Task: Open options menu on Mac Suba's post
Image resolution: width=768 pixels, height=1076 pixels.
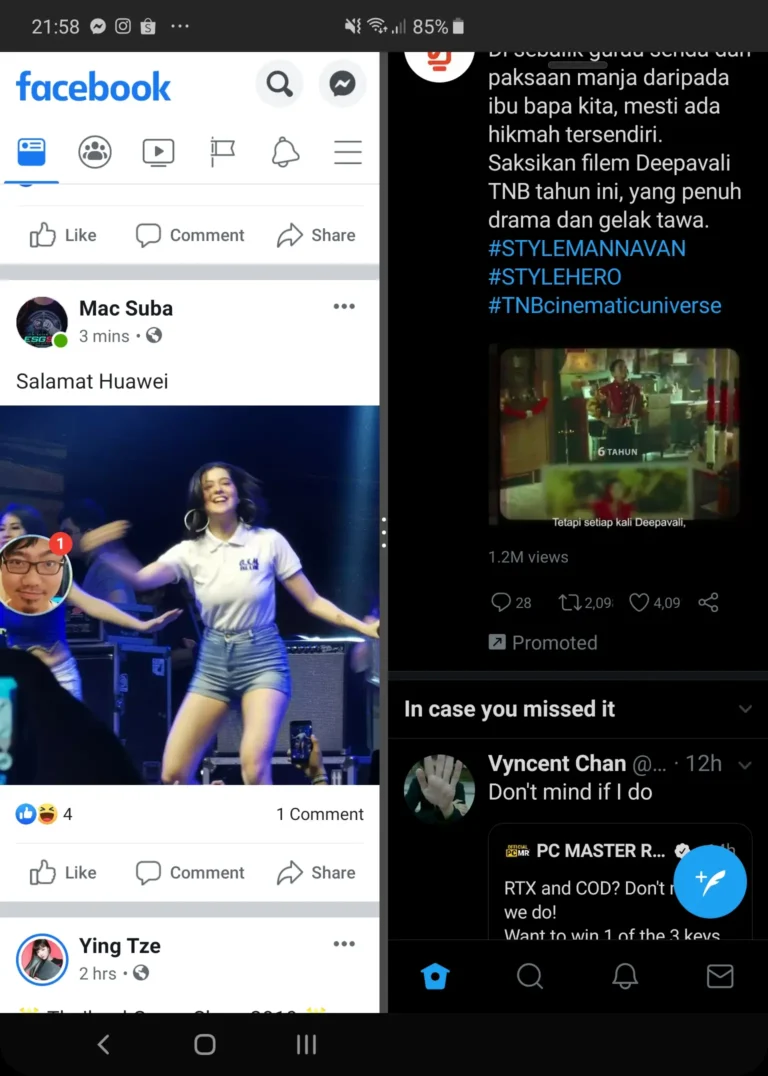Action: click(x=344, y=306)
